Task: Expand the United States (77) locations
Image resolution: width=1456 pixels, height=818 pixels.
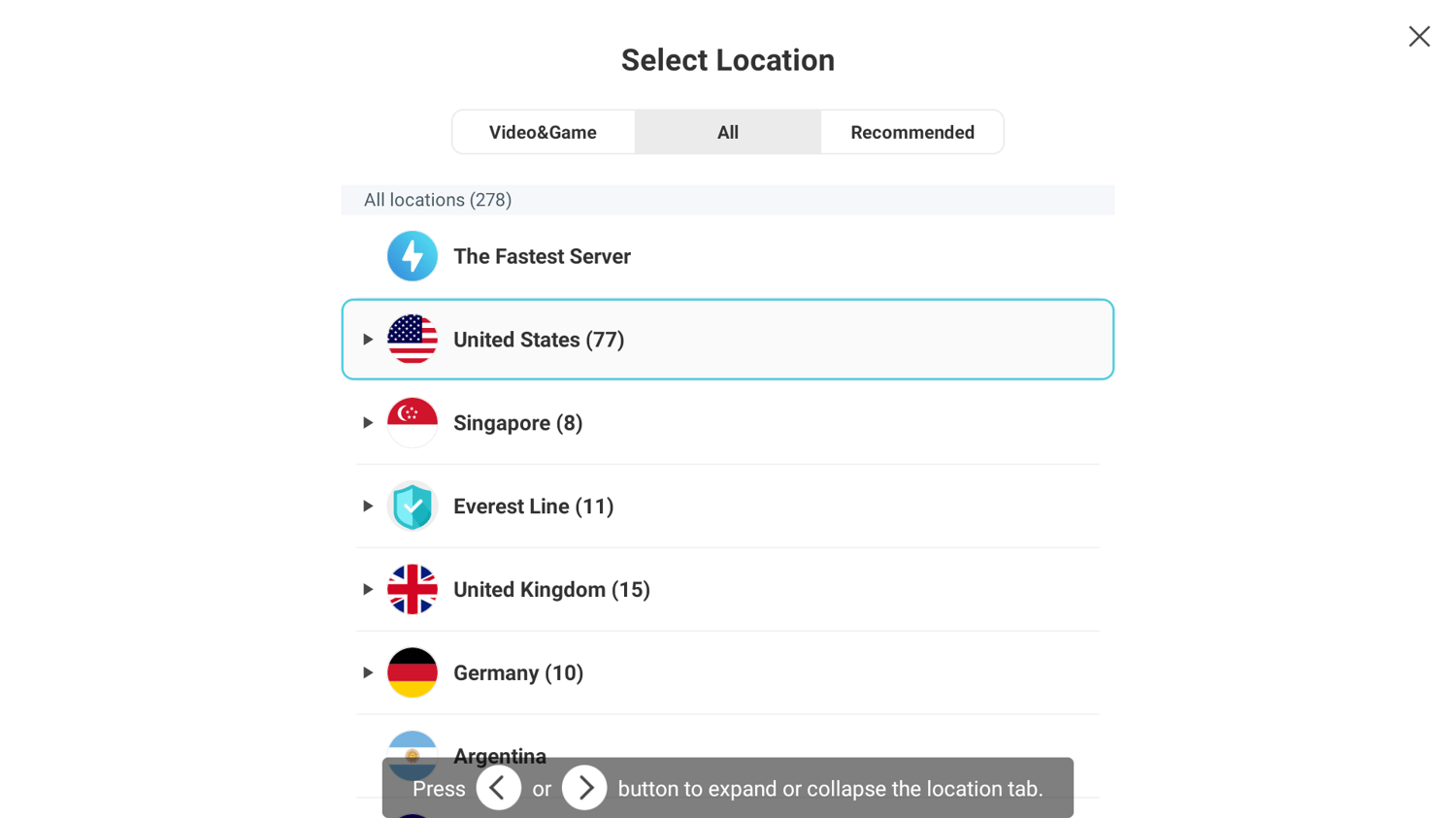Action: point(368,340)
